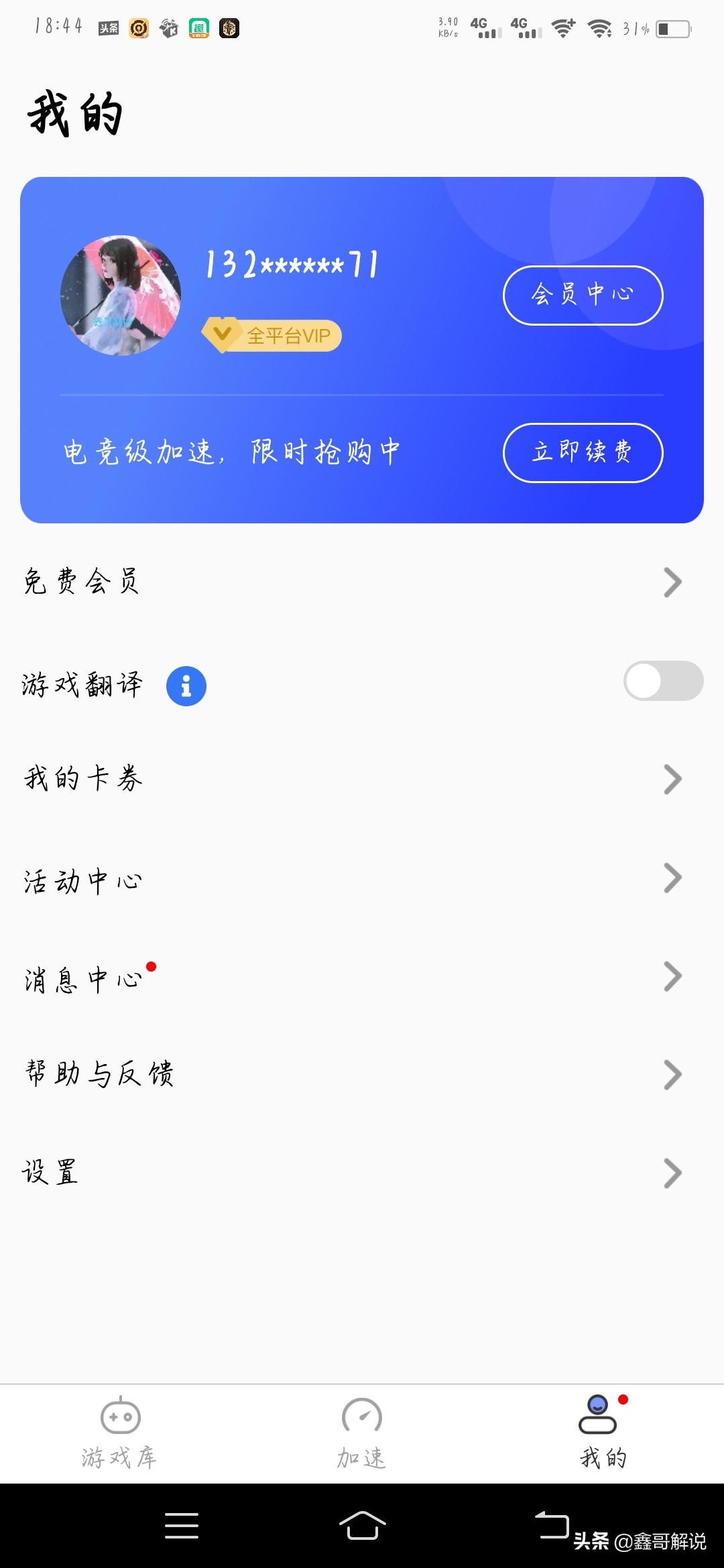Expand the 我的卡券 row chevron
The image size is (724, 1568).
673,778
